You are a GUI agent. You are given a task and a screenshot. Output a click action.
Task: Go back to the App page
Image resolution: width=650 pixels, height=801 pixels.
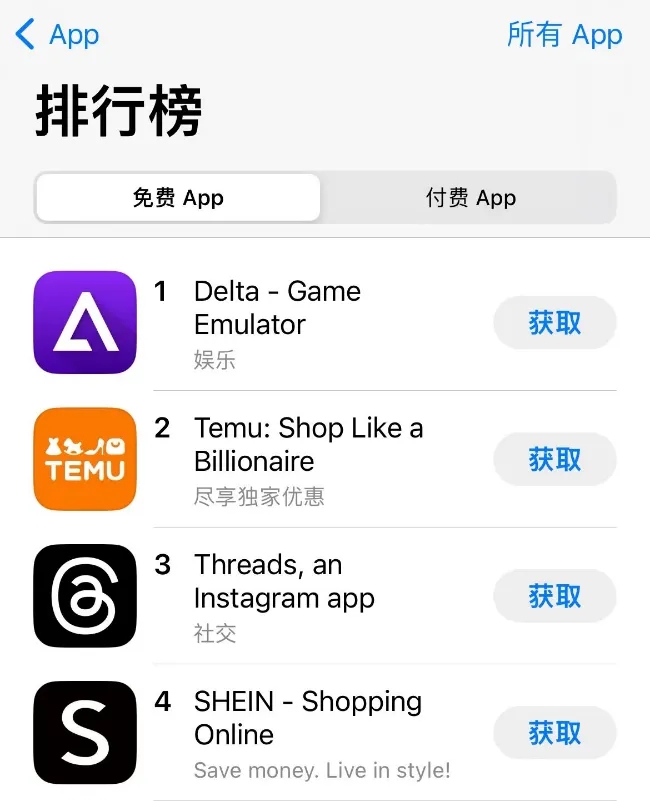[x=58, y=35]
